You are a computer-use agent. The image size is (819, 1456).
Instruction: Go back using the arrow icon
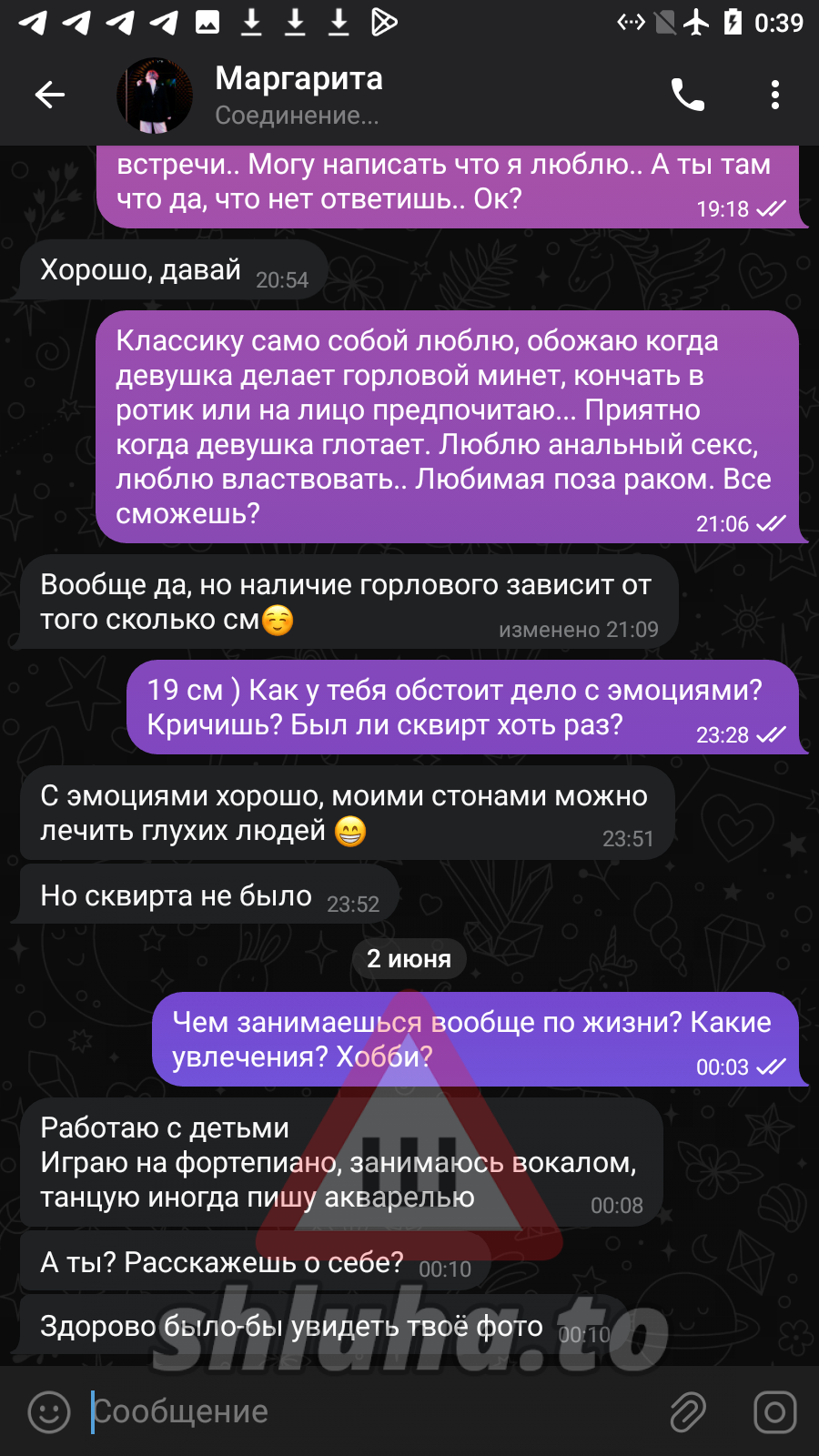point(50,94)
